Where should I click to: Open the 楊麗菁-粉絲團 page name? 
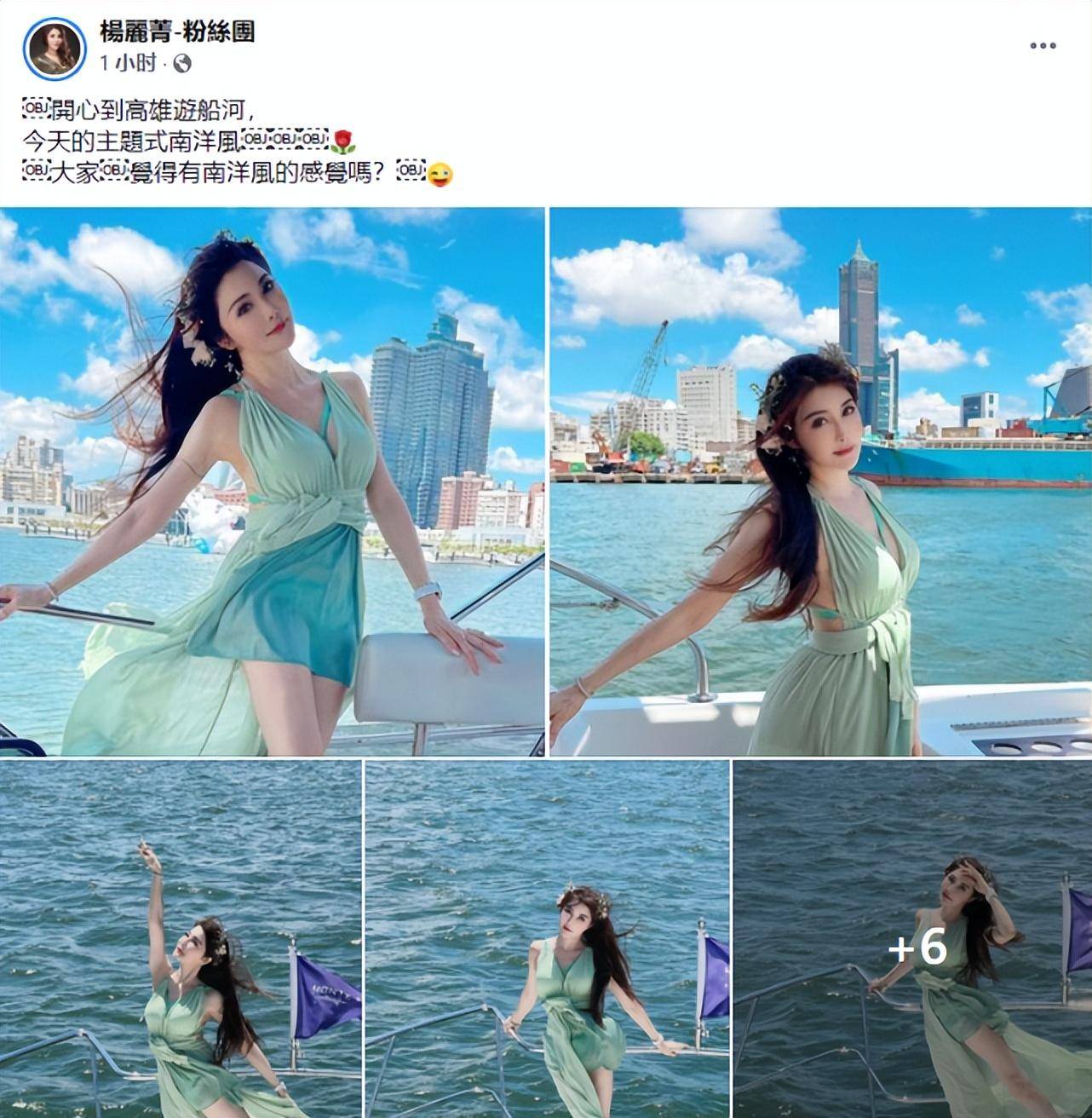(177, 32)
